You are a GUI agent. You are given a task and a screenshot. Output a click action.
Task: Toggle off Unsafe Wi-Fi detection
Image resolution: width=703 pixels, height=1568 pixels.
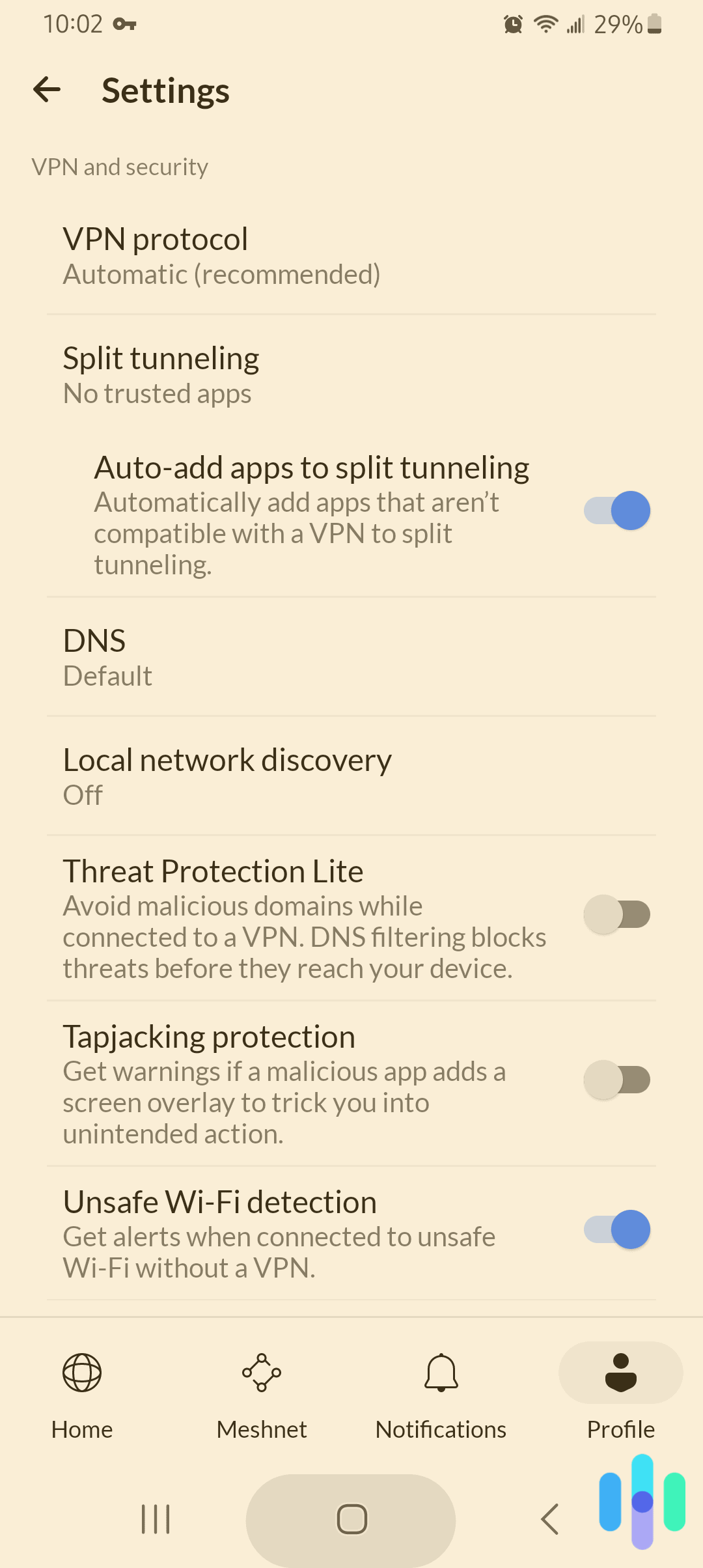[x=617, y=1229]
